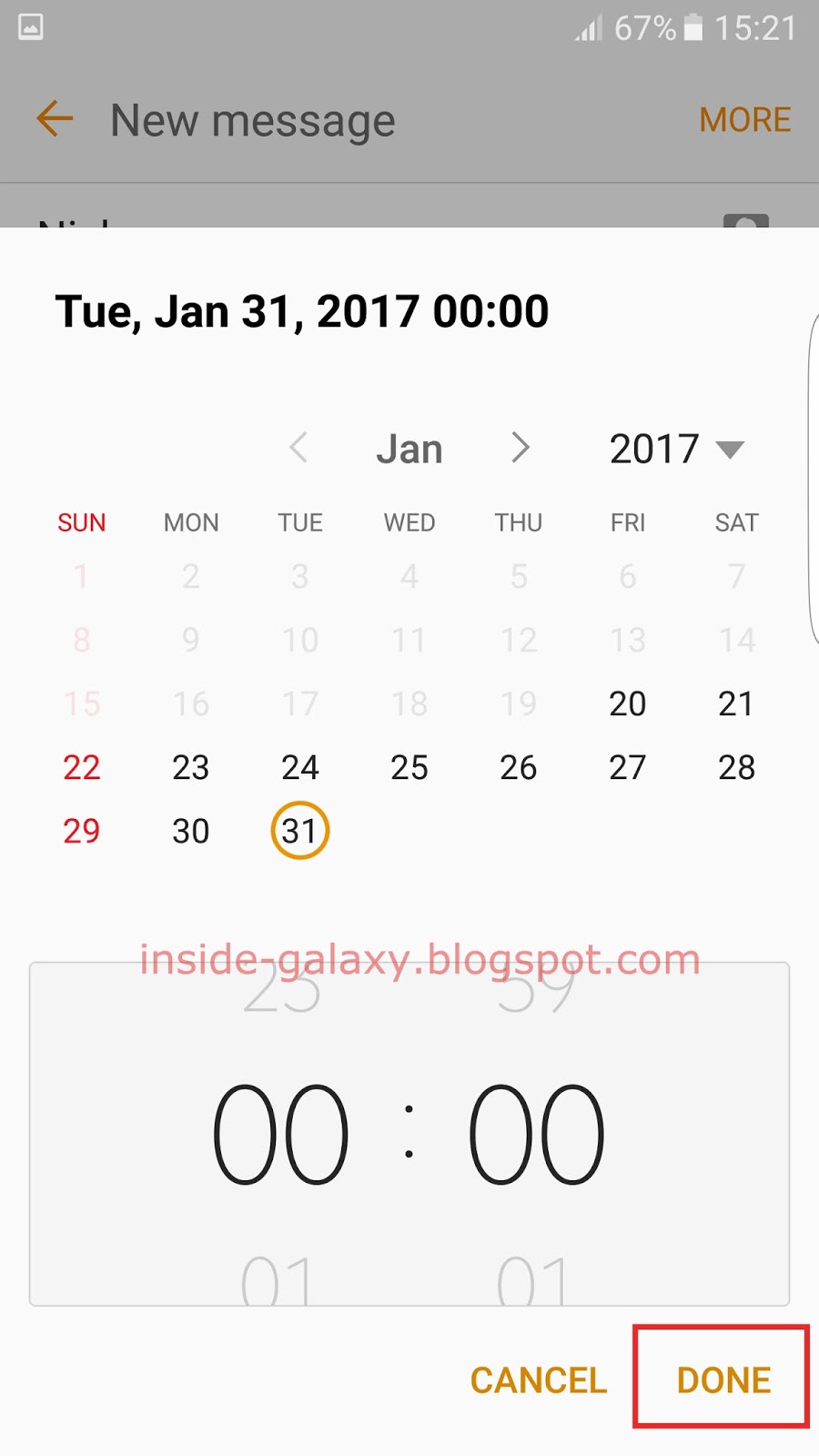Pick Friday, January 27
This screenshot has width=819, height=1456.
point(627,767)
